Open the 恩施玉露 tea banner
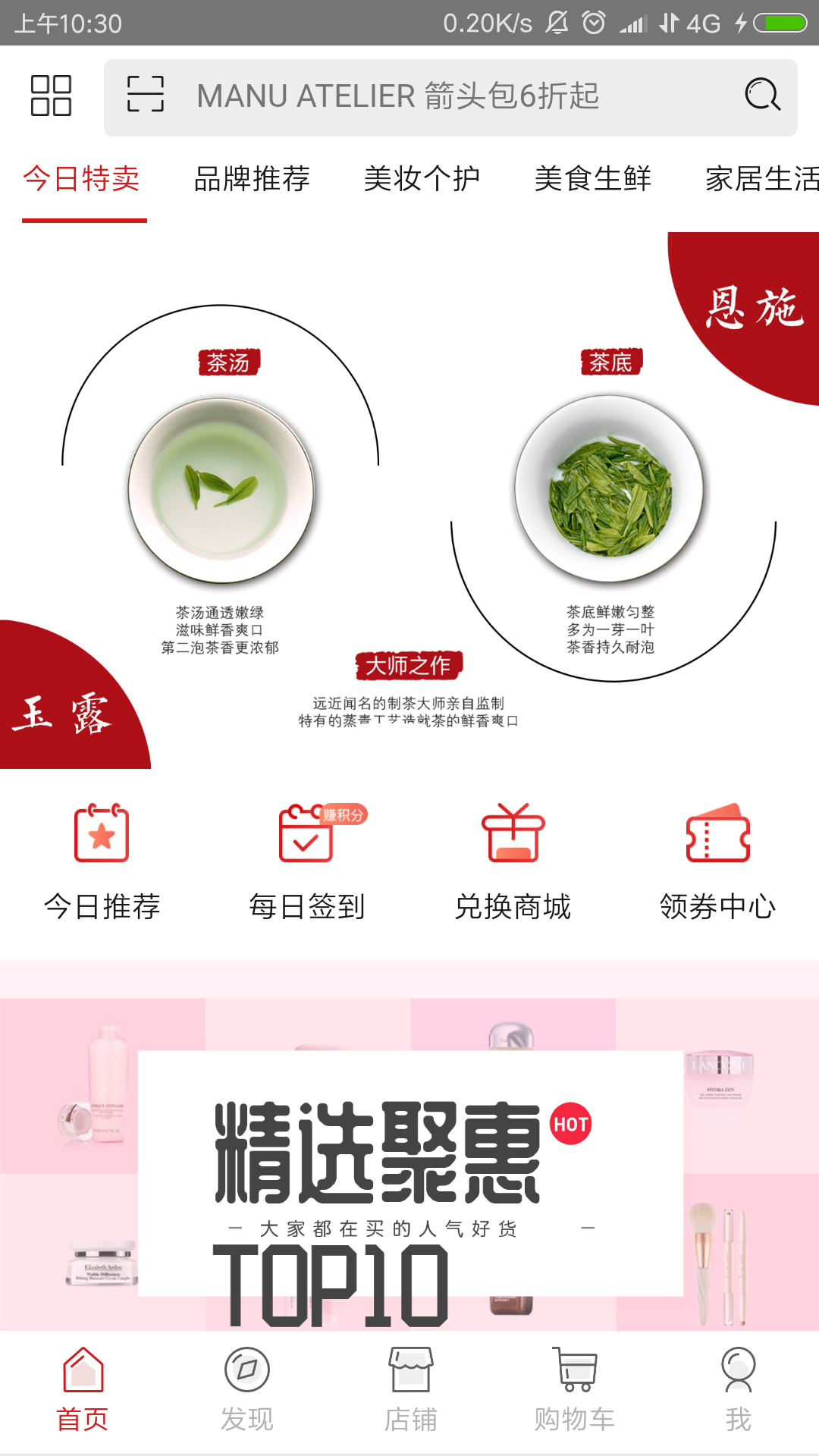This screenshot has width=819, height=1456. coord(409,500)
